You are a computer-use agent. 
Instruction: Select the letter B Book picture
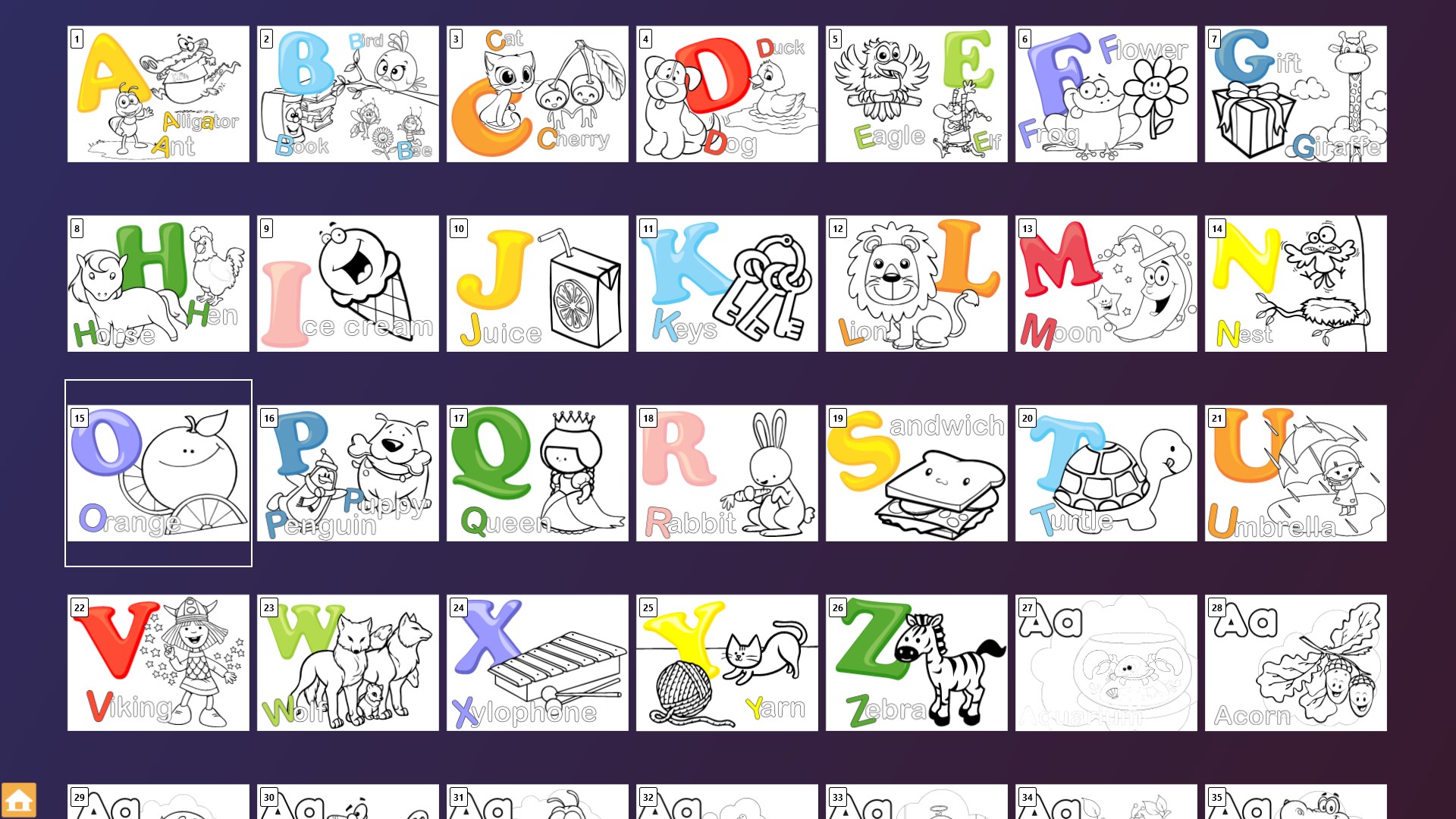click(x=347, y=94)
